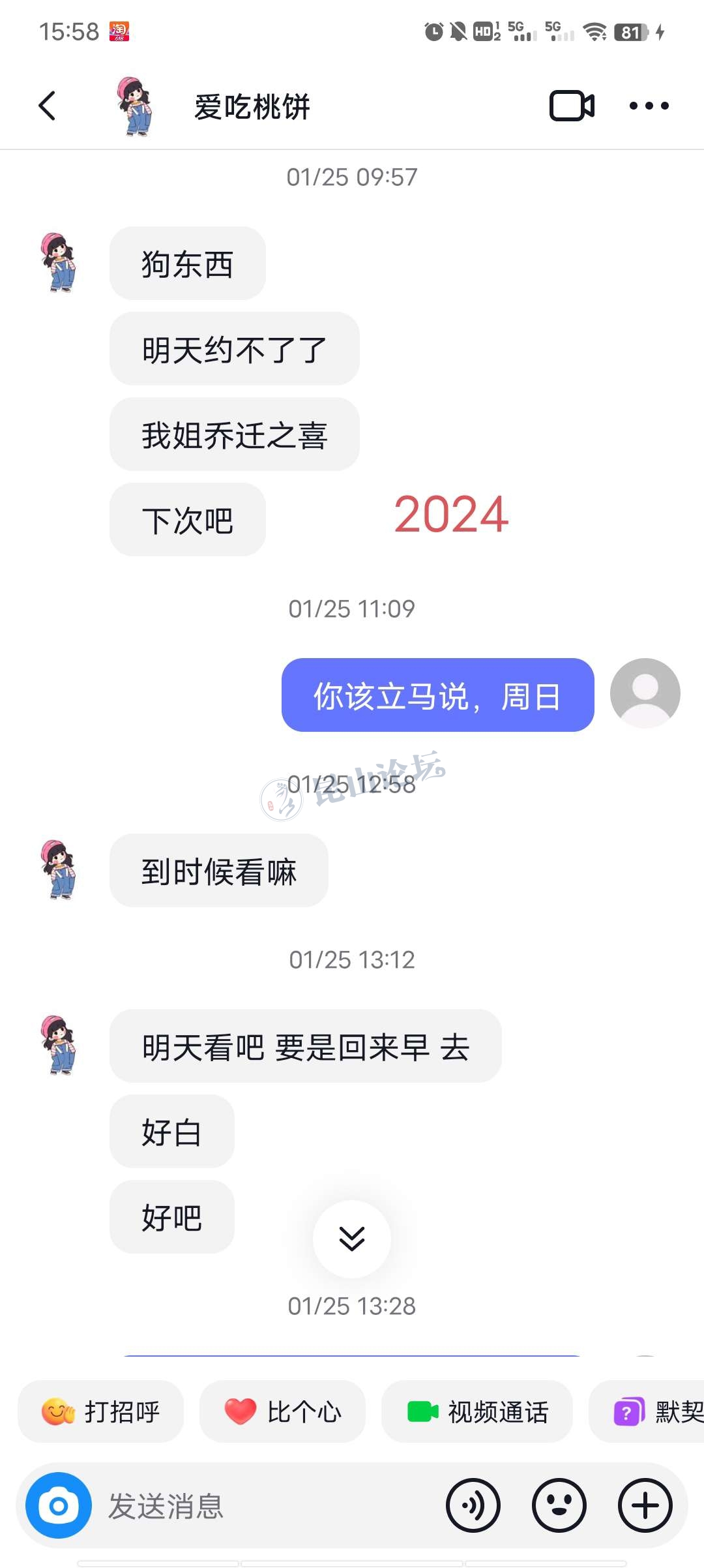Send a 比个心 heart gesture
Screen dimensions: 704x1568
click(x=282, y=1412)
